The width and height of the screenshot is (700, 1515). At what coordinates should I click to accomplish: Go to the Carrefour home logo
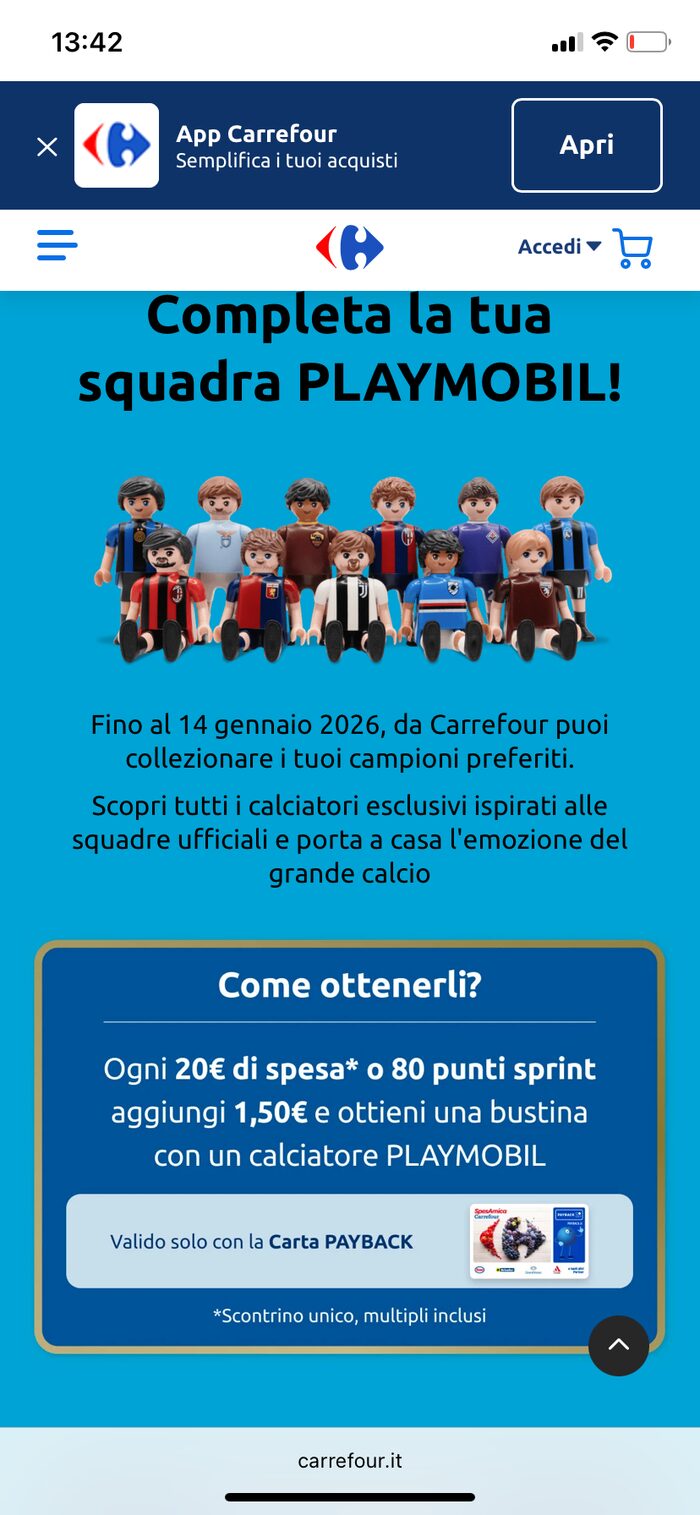tap(349, 247)
